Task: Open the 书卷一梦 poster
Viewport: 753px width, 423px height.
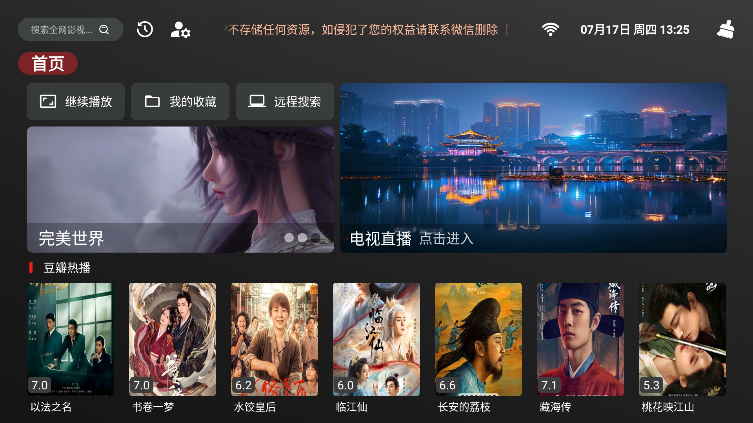Action: tap(172, 340)
